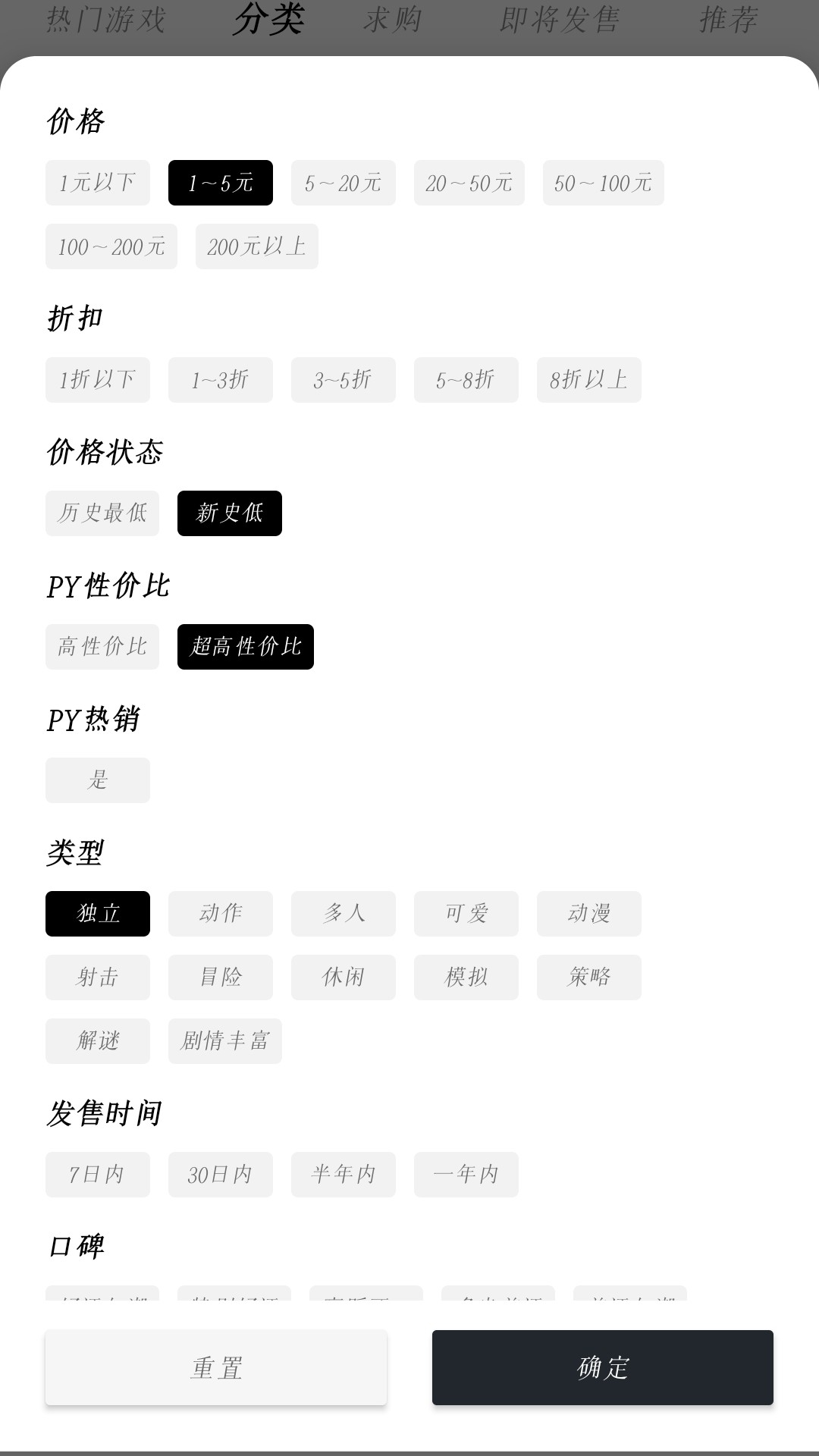Open the 即将发售 tab
The width and height of the screenshot is (819, 1456).
coord(560,20)
